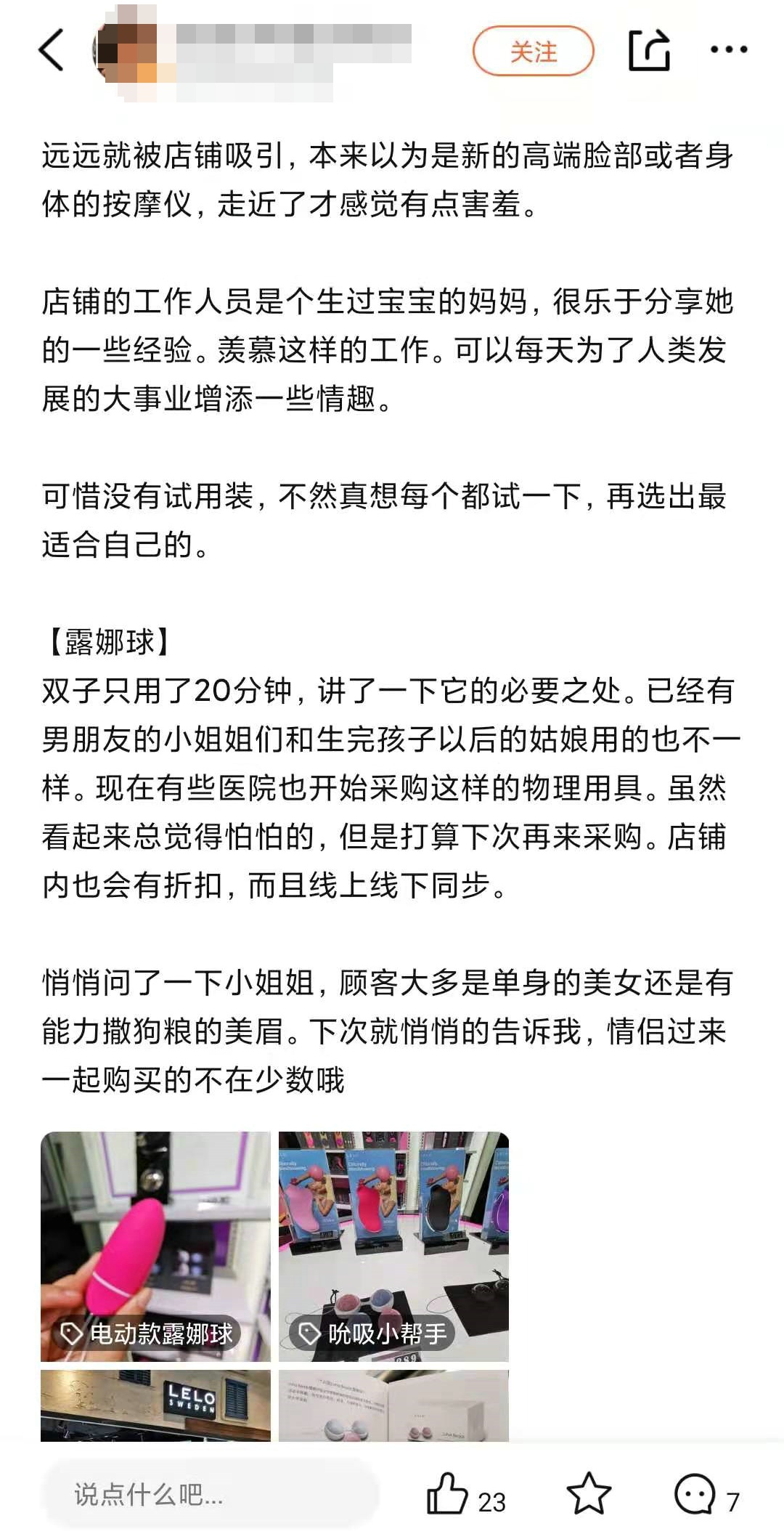
Task: Tap the 说点什么吧 comment field
Action: [211, 1495]
